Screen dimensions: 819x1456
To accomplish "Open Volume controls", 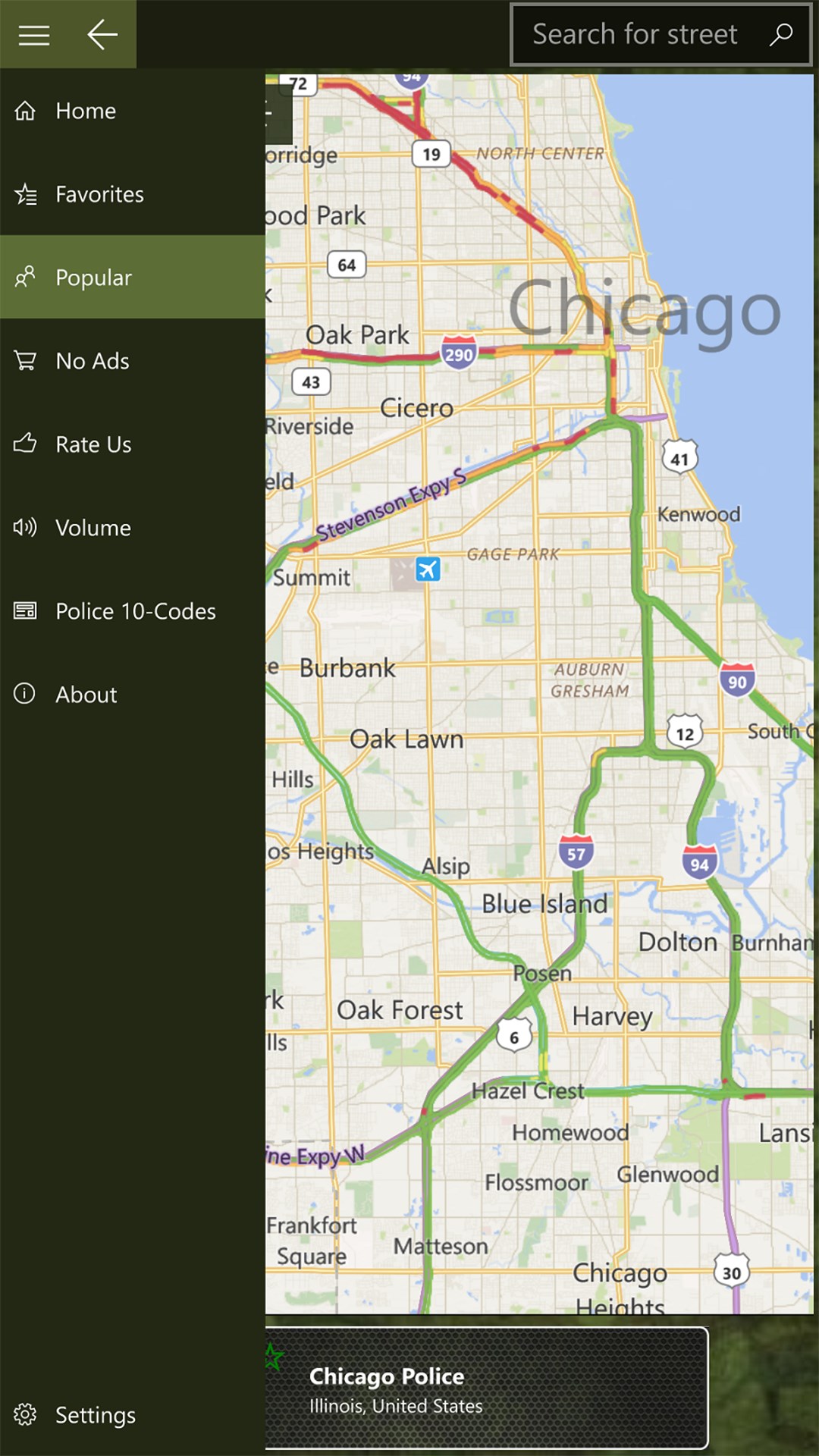I will (93, 528).
